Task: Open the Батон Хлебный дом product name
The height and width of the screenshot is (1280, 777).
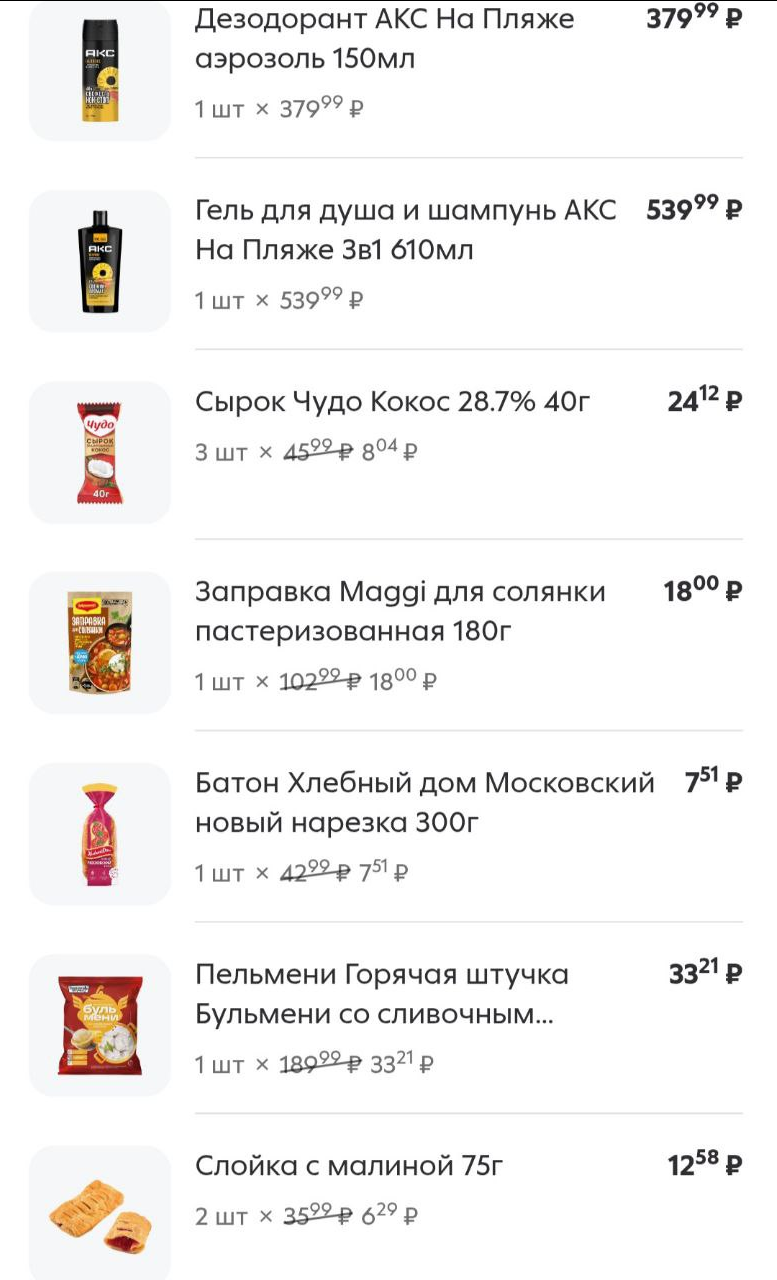Action: (x=424, y=805)
